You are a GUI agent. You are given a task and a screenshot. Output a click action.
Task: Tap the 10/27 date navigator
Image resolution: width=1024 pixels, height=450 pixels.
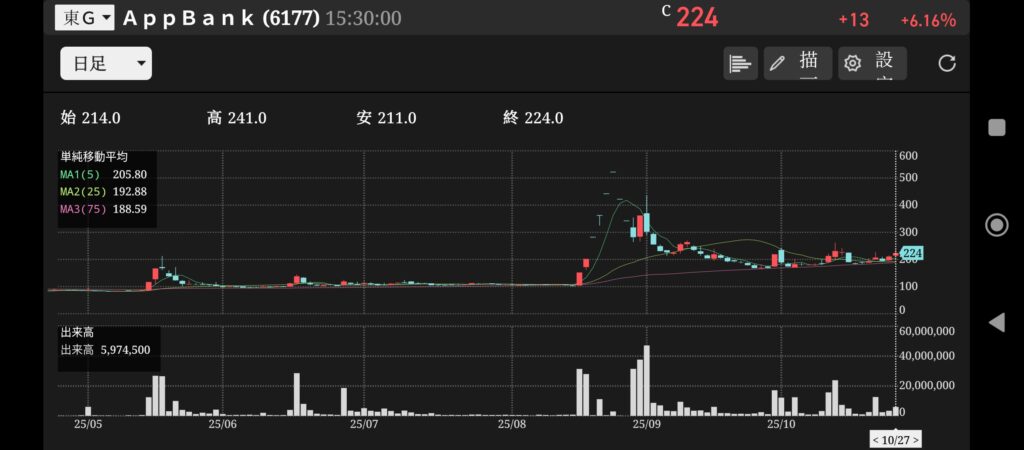click(x=895, y=440)
